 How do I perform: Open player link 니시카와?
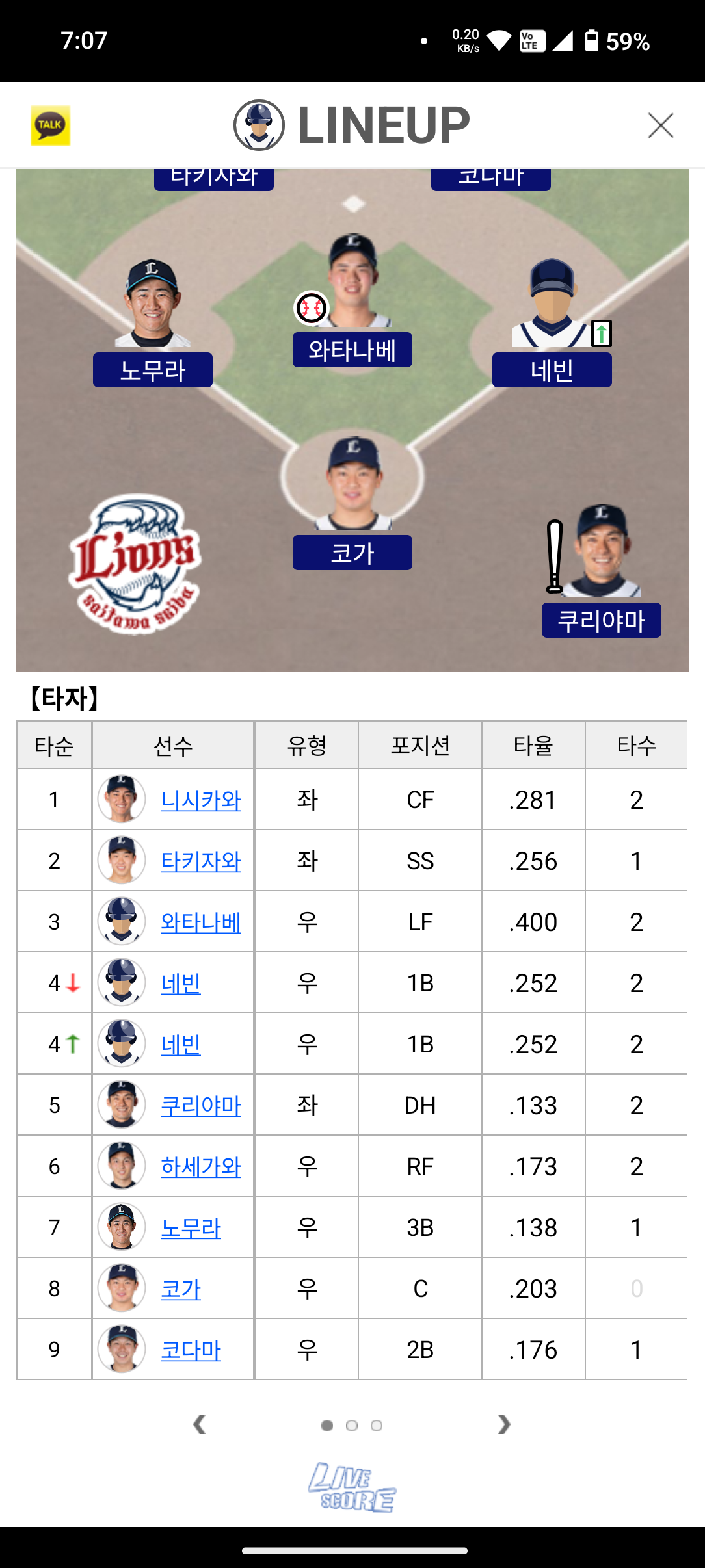[200, 800]
